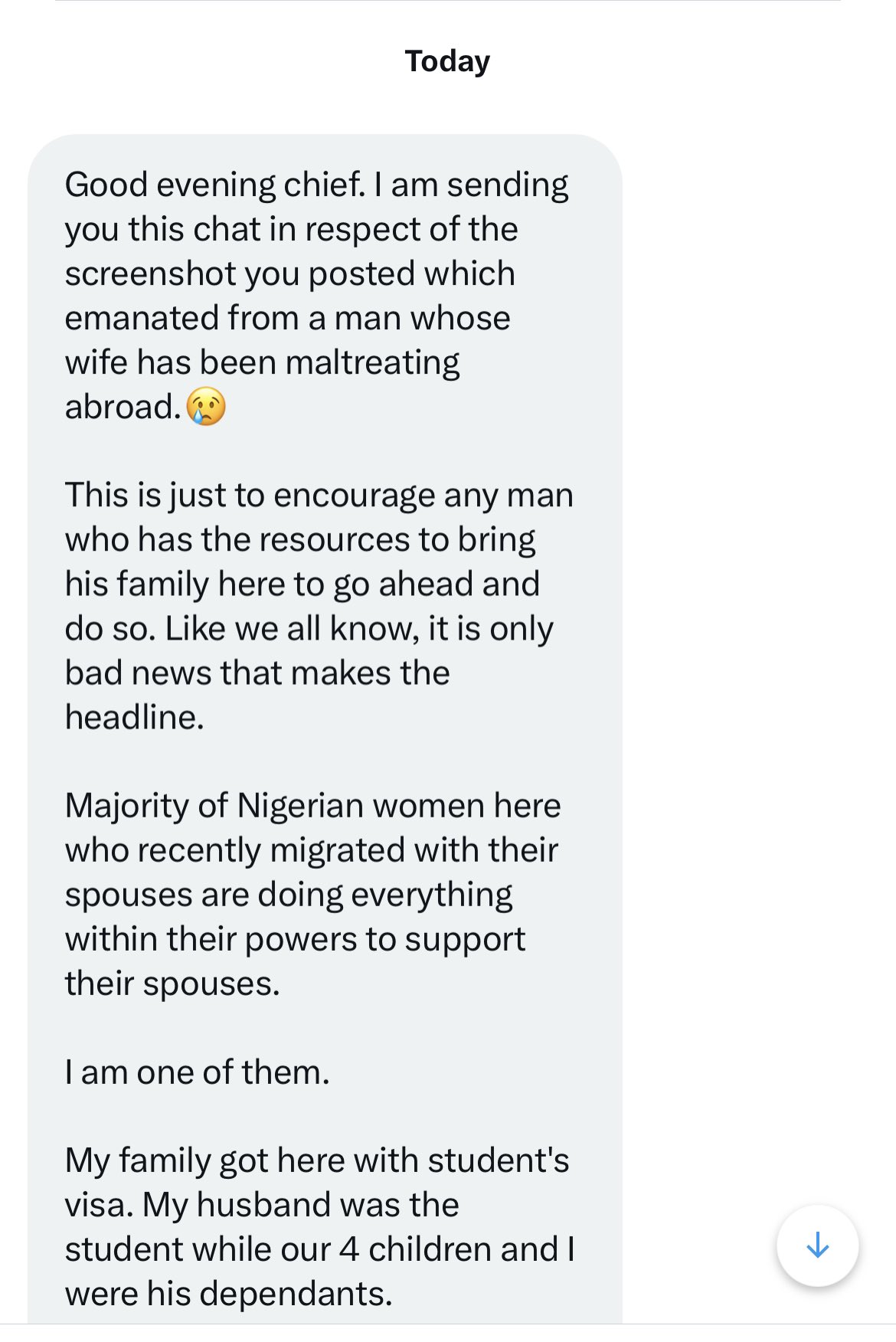Click the sentence mentioning 'screenshot you posted'
The image size is (896, 1342).
click(291, 272)
